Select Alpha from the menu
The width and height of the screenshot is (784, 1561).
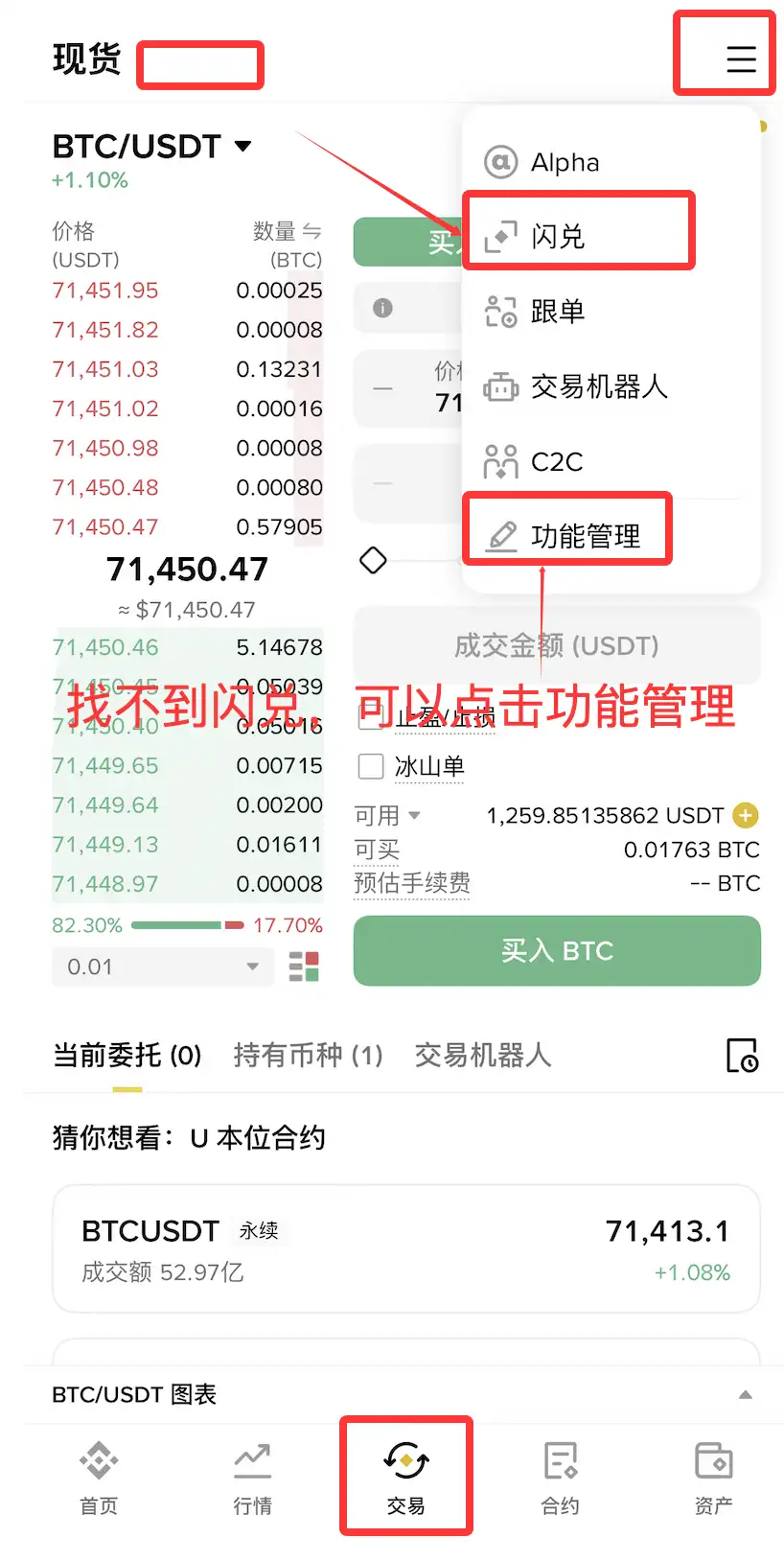[611, 162]
